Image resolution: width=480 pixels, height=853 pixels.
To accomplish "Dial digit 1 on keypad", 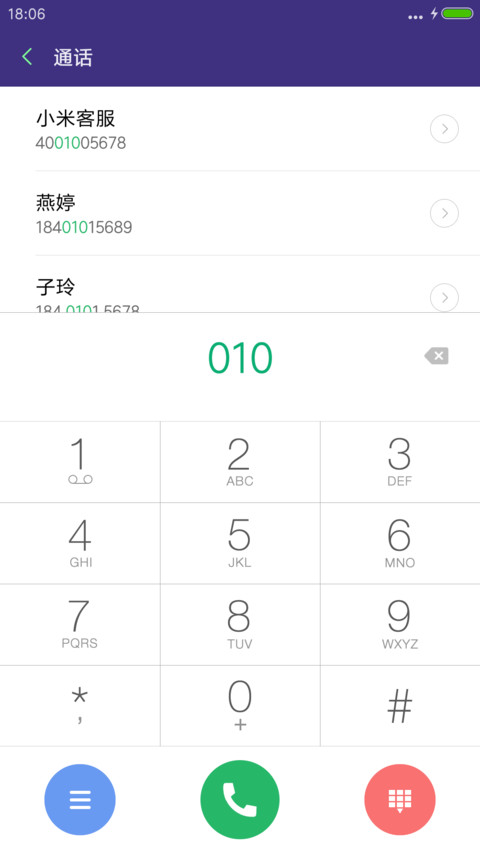I will [80, 462].
